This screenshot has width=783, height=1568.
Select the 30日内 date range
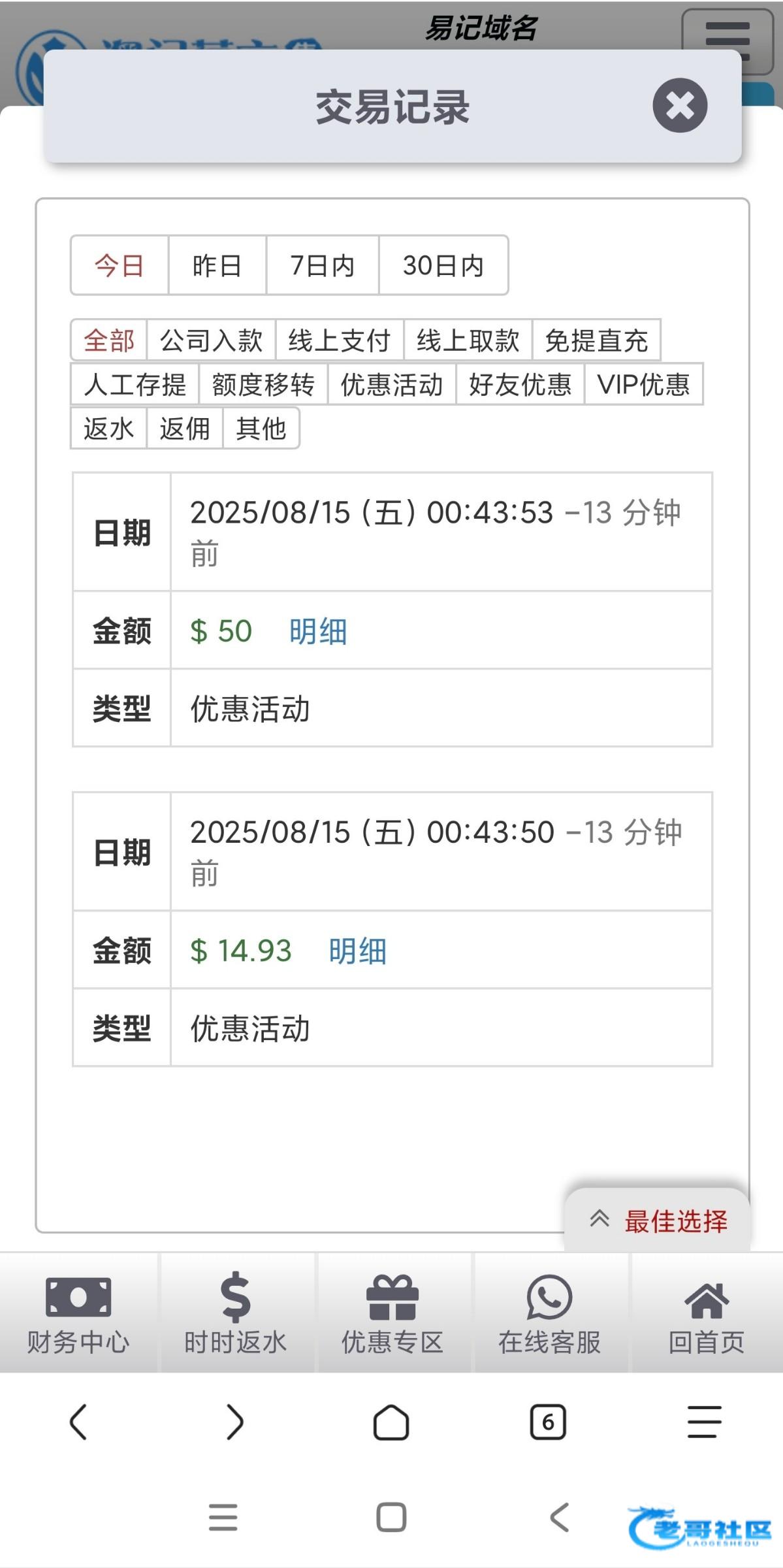point(443,265)
